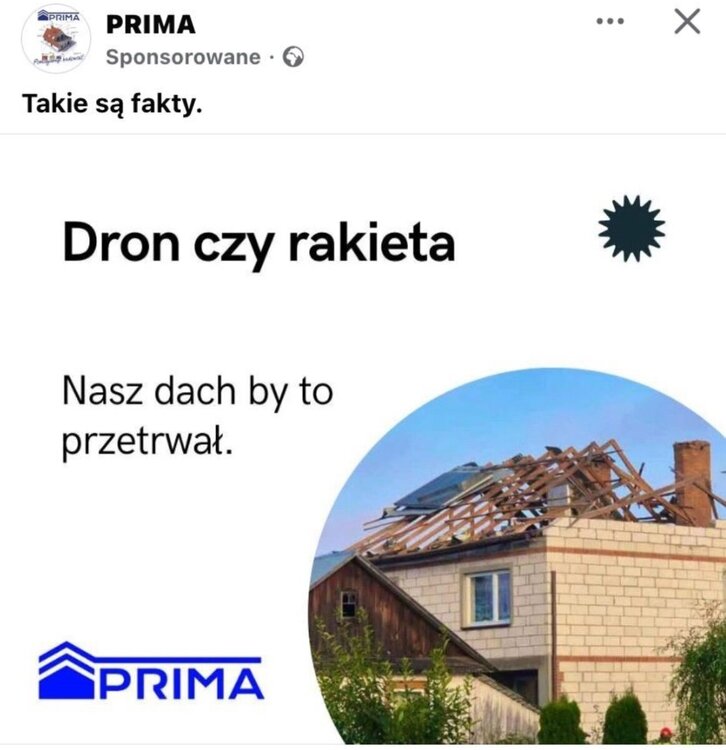
Task: Dismiss the PRIMA sponsored post
Action: pyautogui.click(x=687, y=22)
